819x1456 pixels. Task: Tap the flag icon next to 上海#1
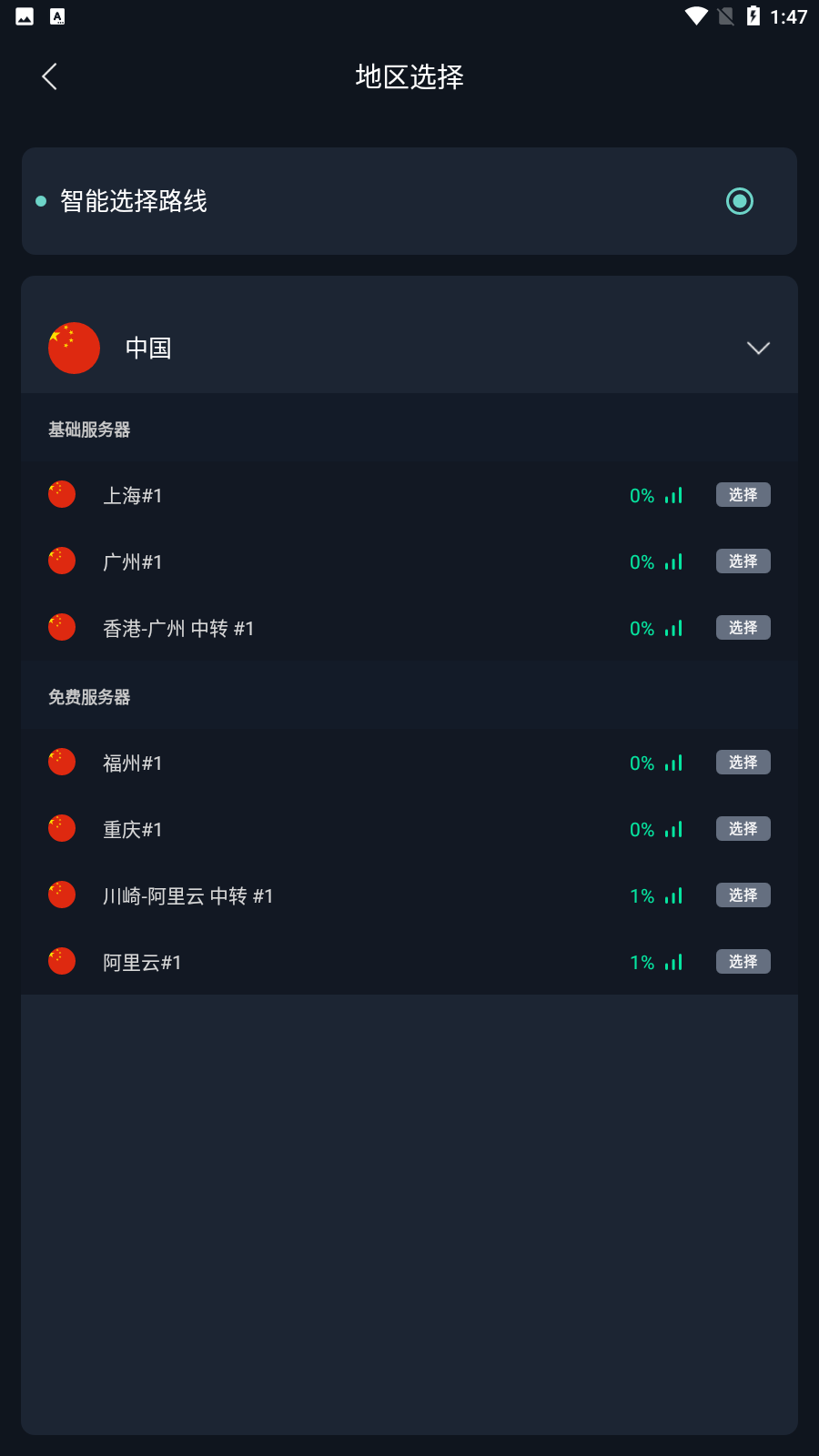pyautogui.click(x=62, y=494)
